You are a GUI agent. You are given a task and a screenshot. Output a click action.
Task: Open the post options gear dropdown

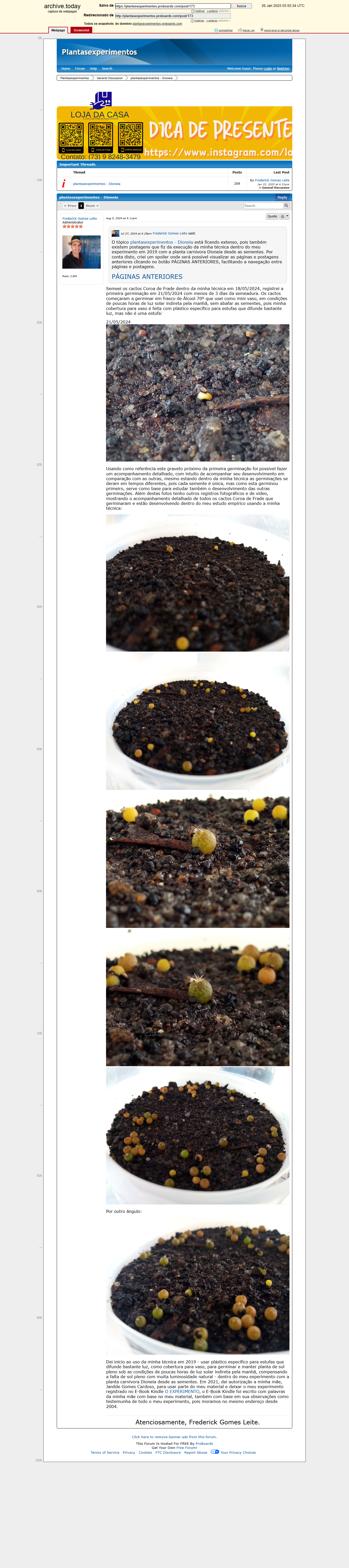[284, 217]
